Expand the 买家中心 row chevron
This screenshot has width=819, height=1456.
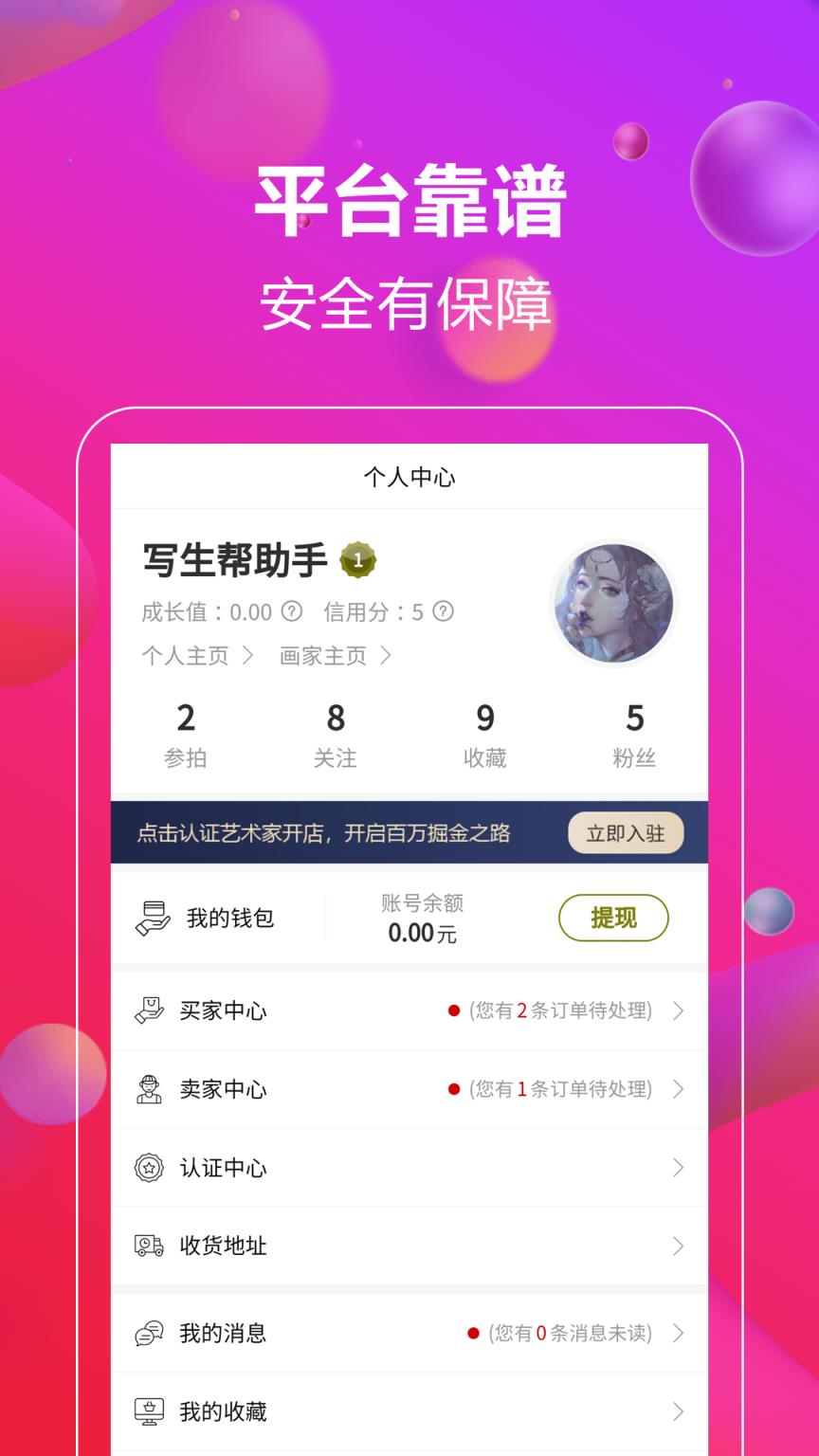[x=678, y=1010]
